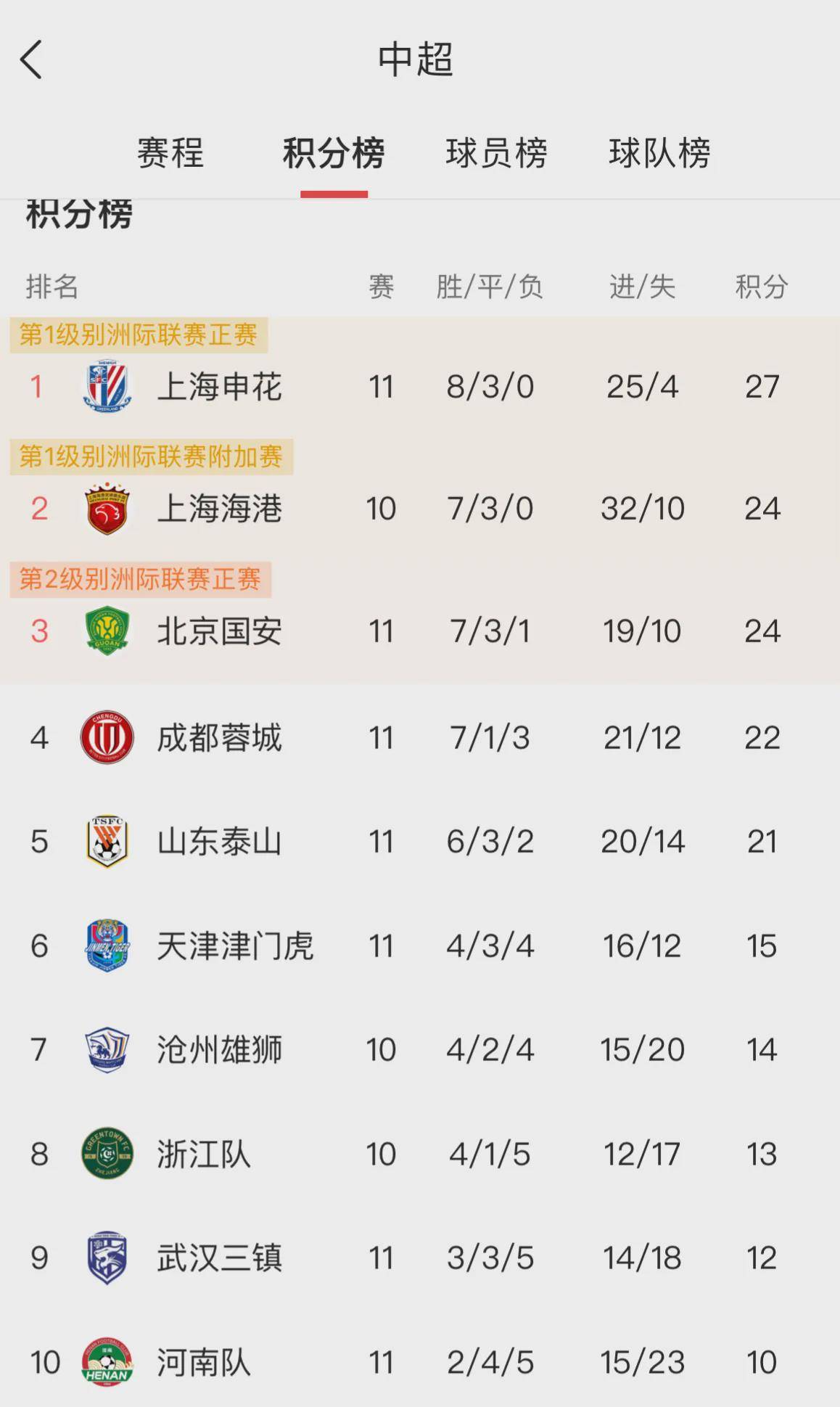Tap the 成都蓉城 row
Viewport: 840px width, 1407px height.
point(219,738)
